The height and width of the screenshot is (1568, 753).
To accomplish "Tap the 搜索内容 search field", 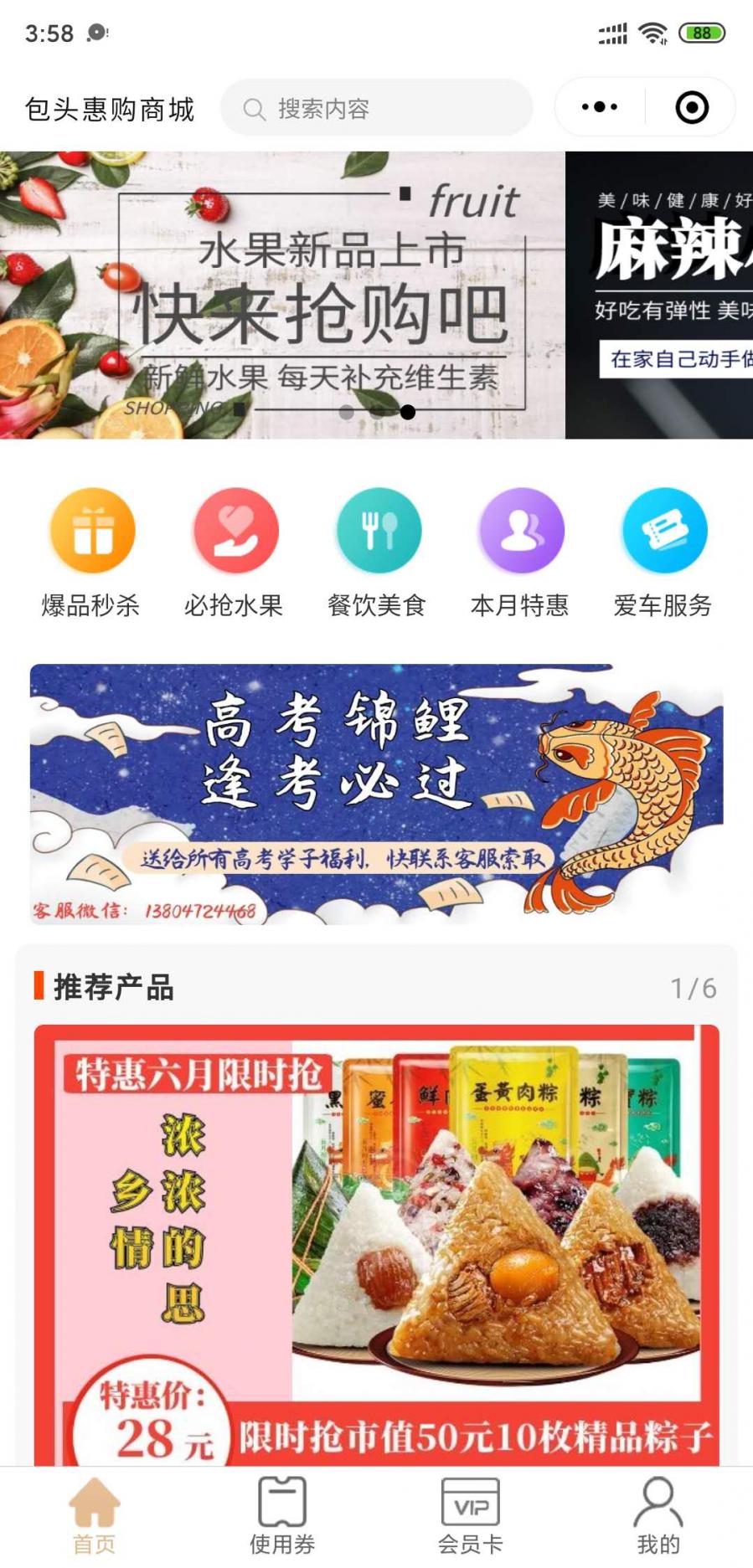I will click(x=377, y=108).
